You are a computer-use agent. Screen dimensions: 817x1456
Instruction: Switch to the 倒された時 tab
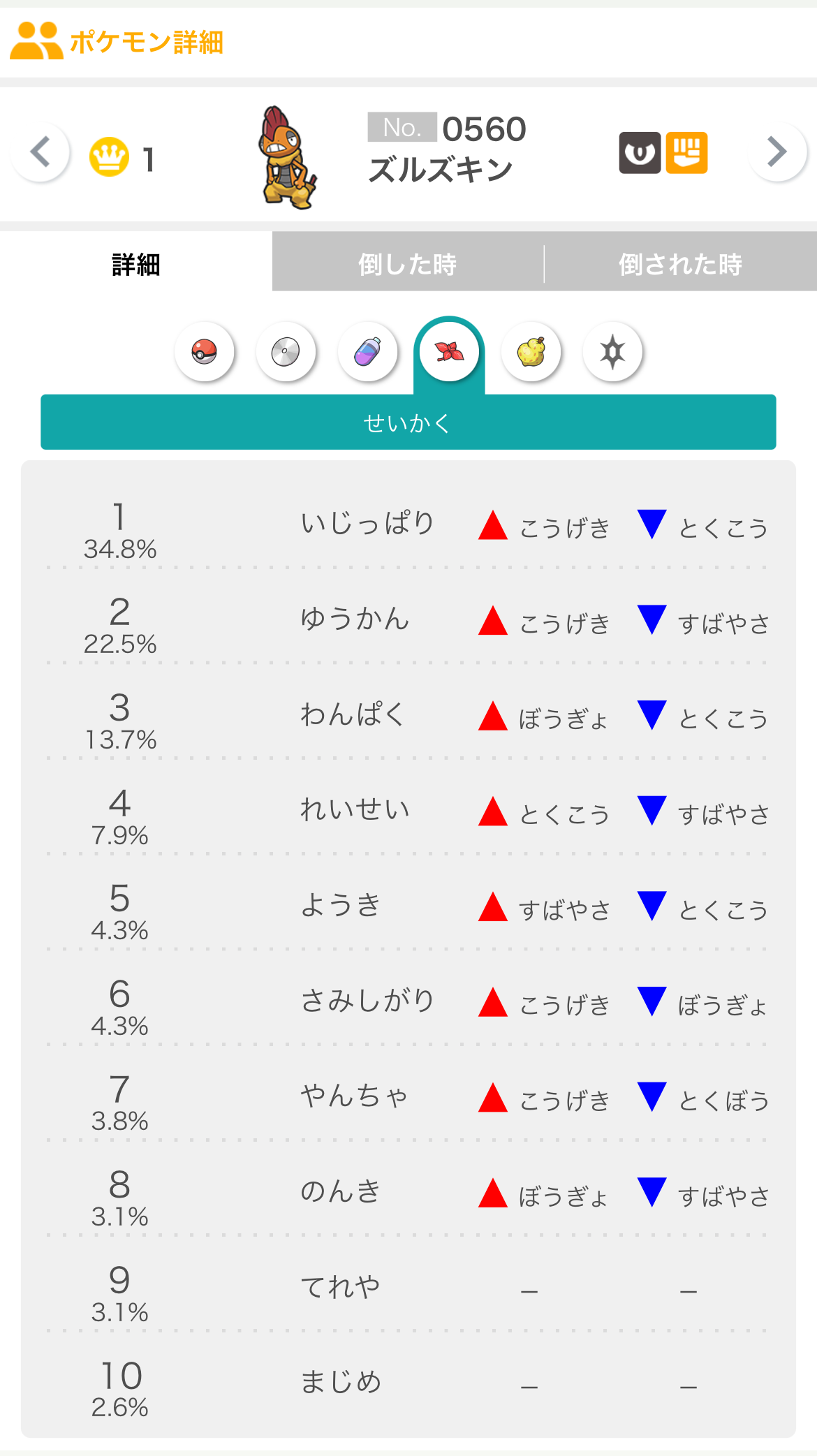[x=681, y=265]
